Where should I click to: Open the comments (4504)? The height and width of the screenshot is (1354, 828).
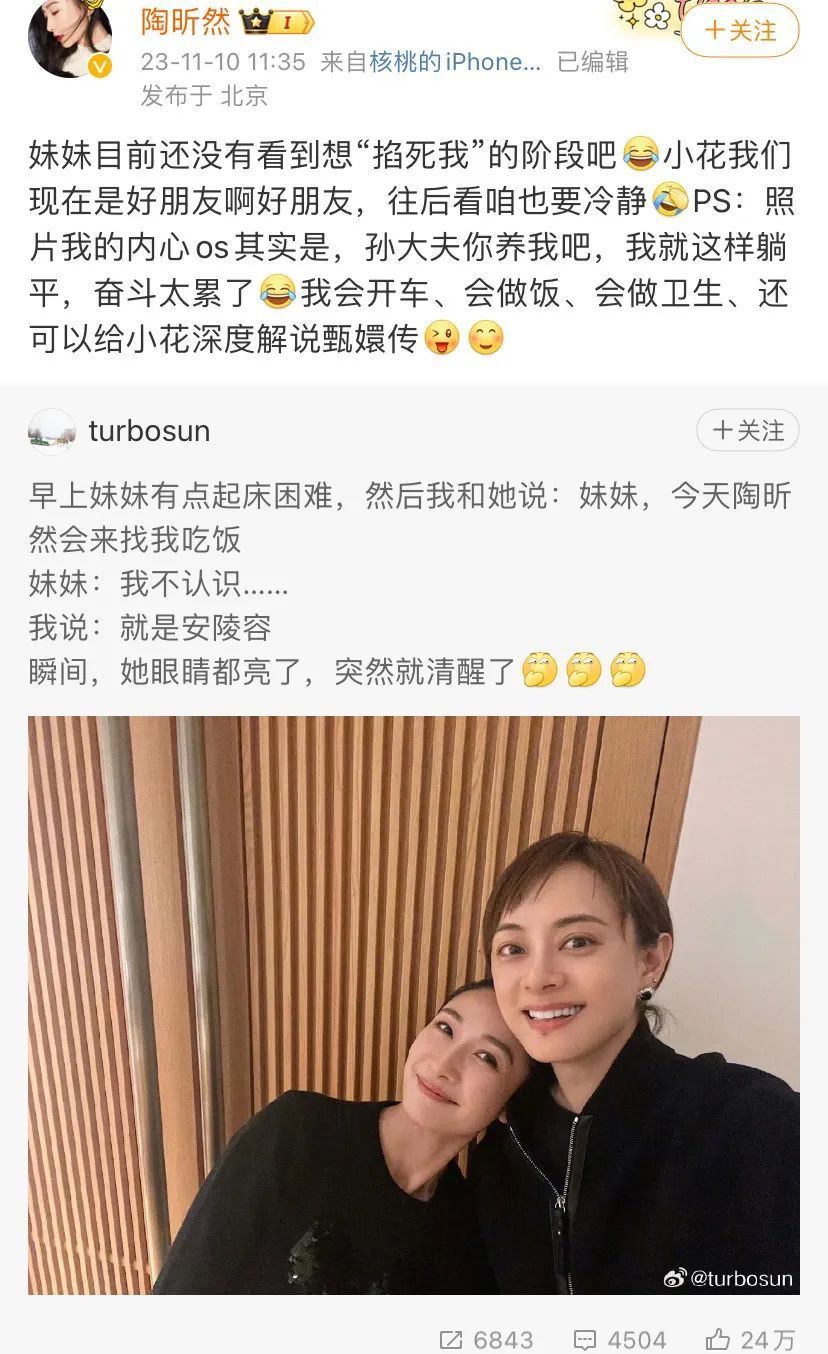620,1338
